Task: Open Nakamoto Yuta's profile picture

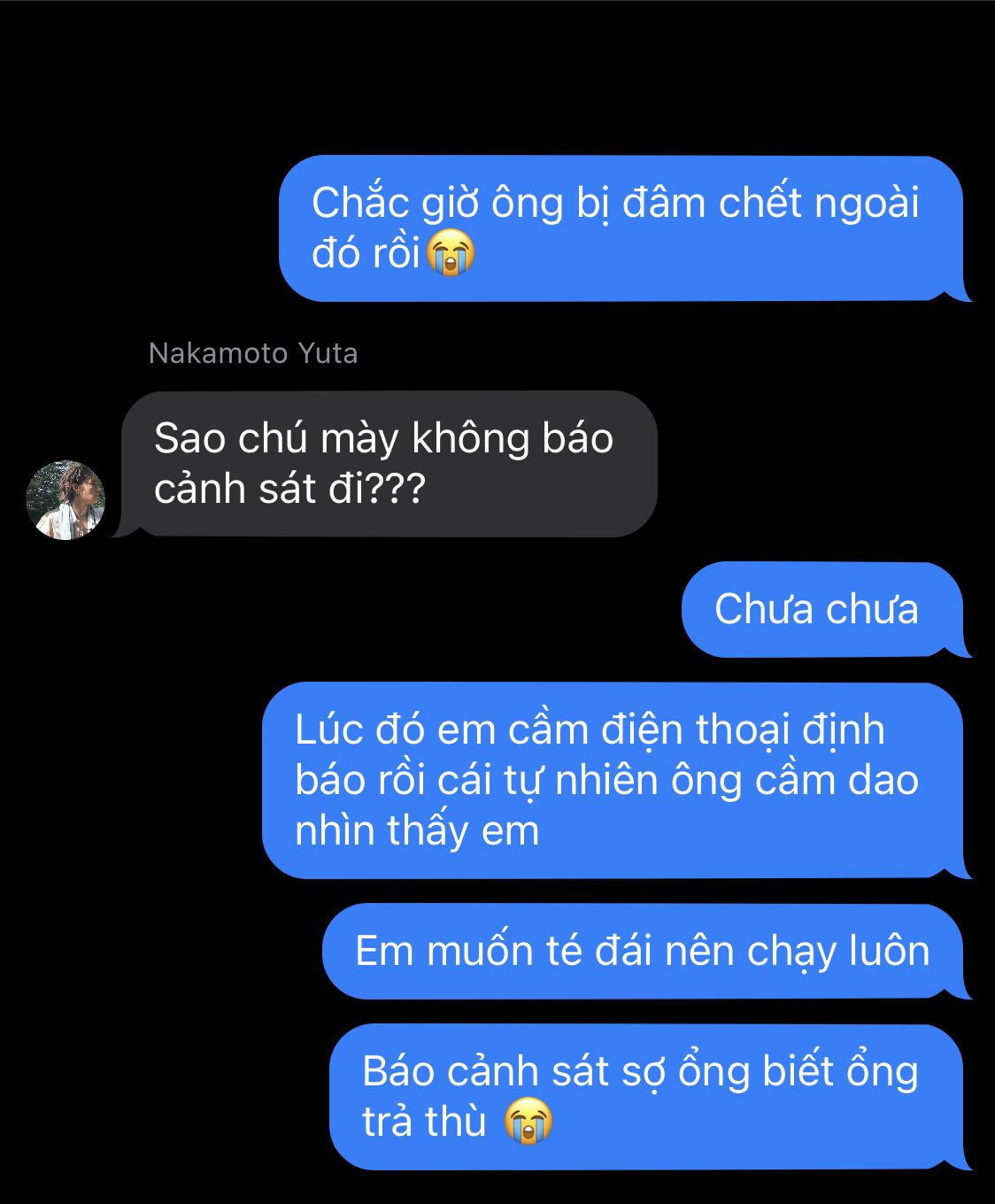Action: coord(66,500)
